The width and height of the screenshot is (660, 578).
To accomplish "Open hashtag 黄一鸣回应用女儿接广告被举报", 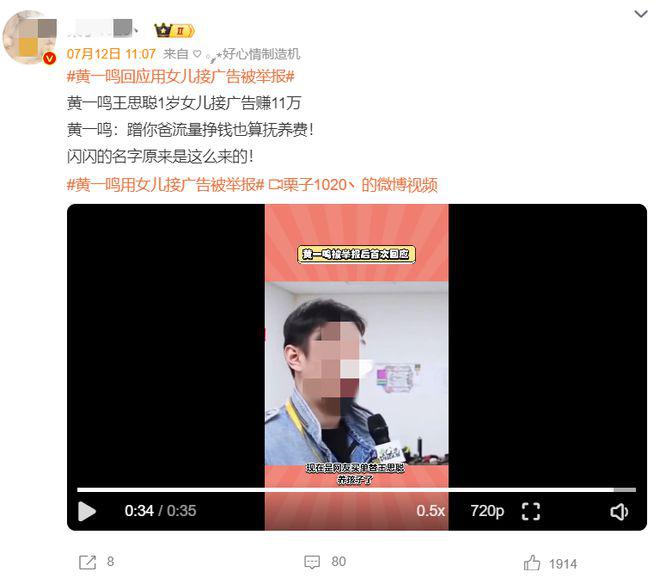I will pos(181,77).
